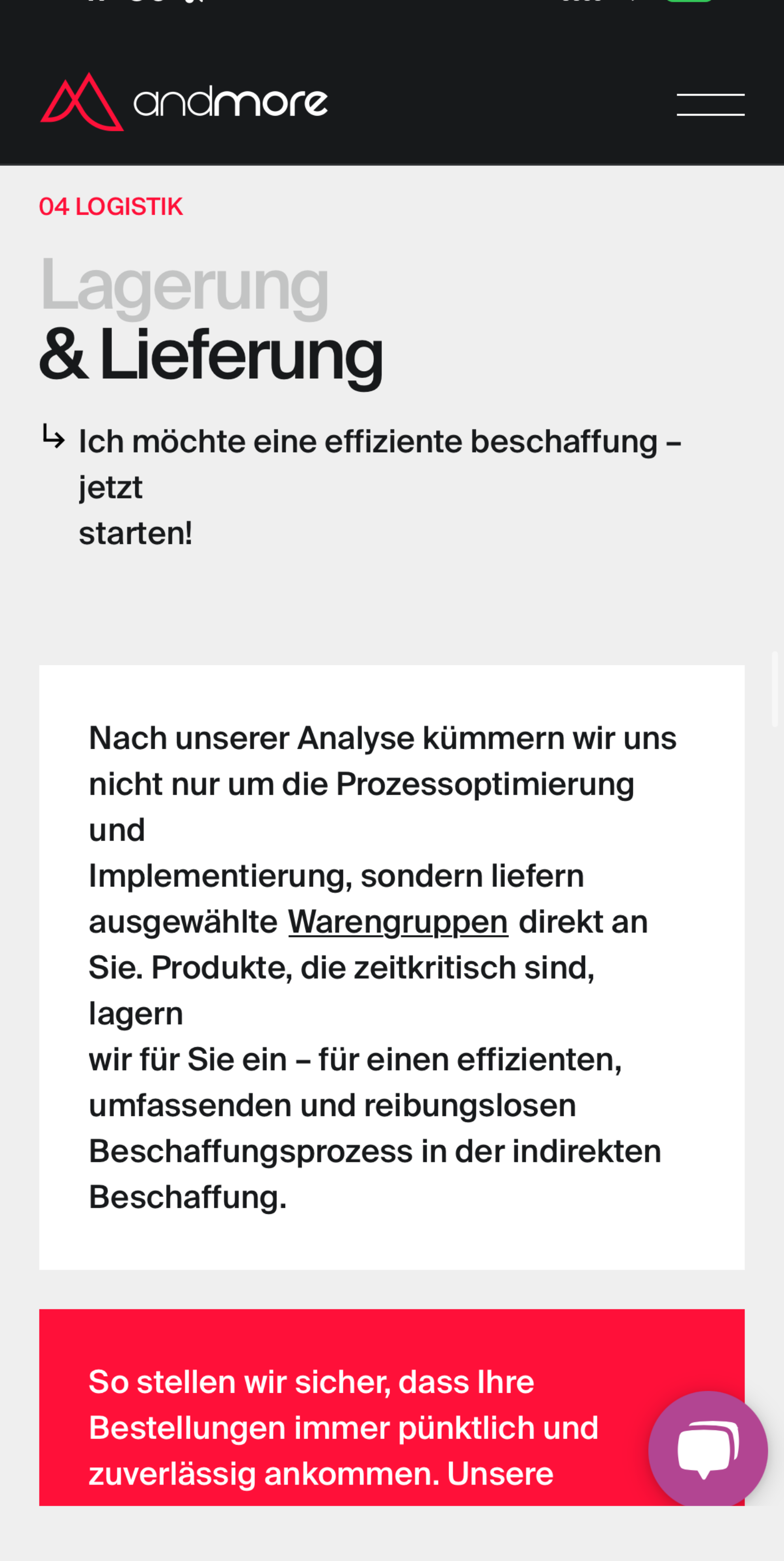Open the Warengruppen link

[x=398, y=922]
